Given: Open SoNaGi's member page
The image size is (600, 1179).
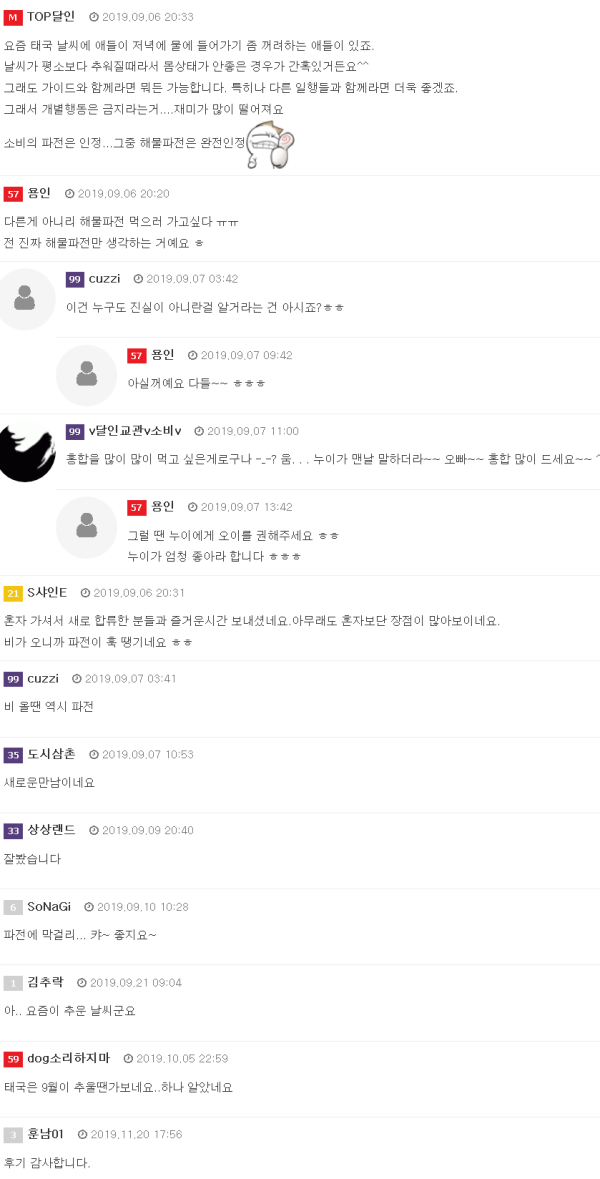Looking at the screenshot, I should click(x=49, y=906).
